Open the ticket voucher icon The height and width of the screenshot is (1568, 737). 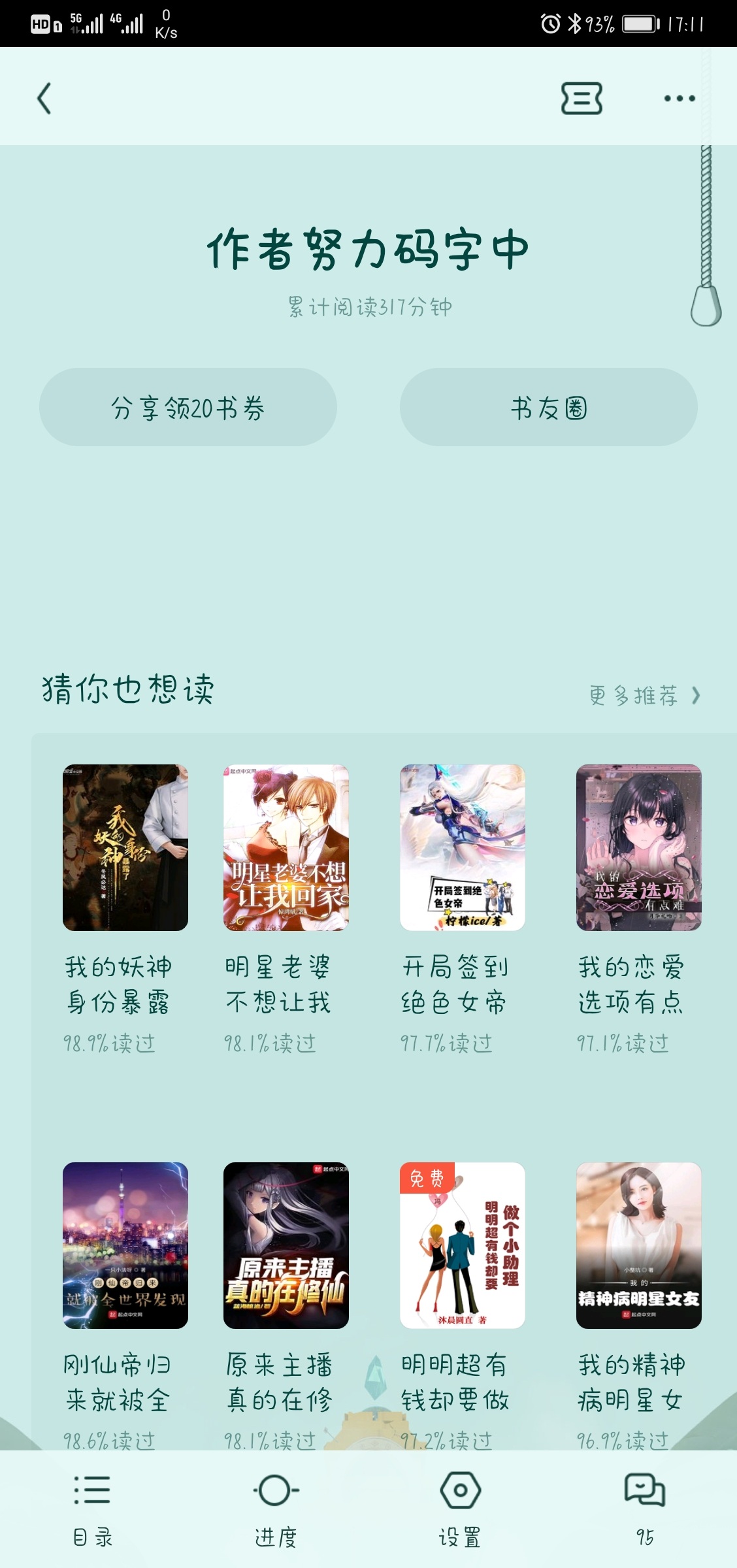point(581,99)
